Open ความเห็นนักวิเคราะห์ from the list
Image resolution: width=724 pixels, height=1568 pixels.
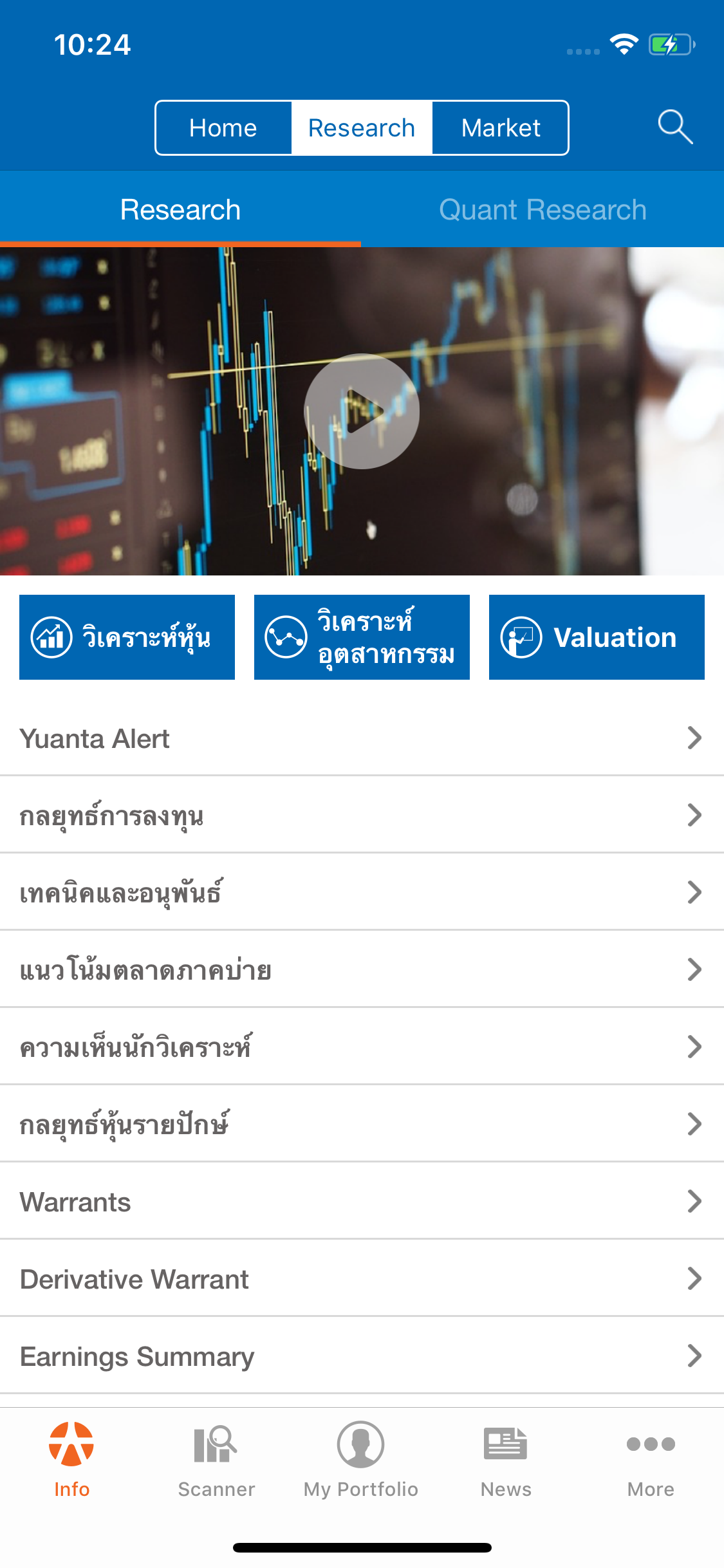tap(362, 1047)
